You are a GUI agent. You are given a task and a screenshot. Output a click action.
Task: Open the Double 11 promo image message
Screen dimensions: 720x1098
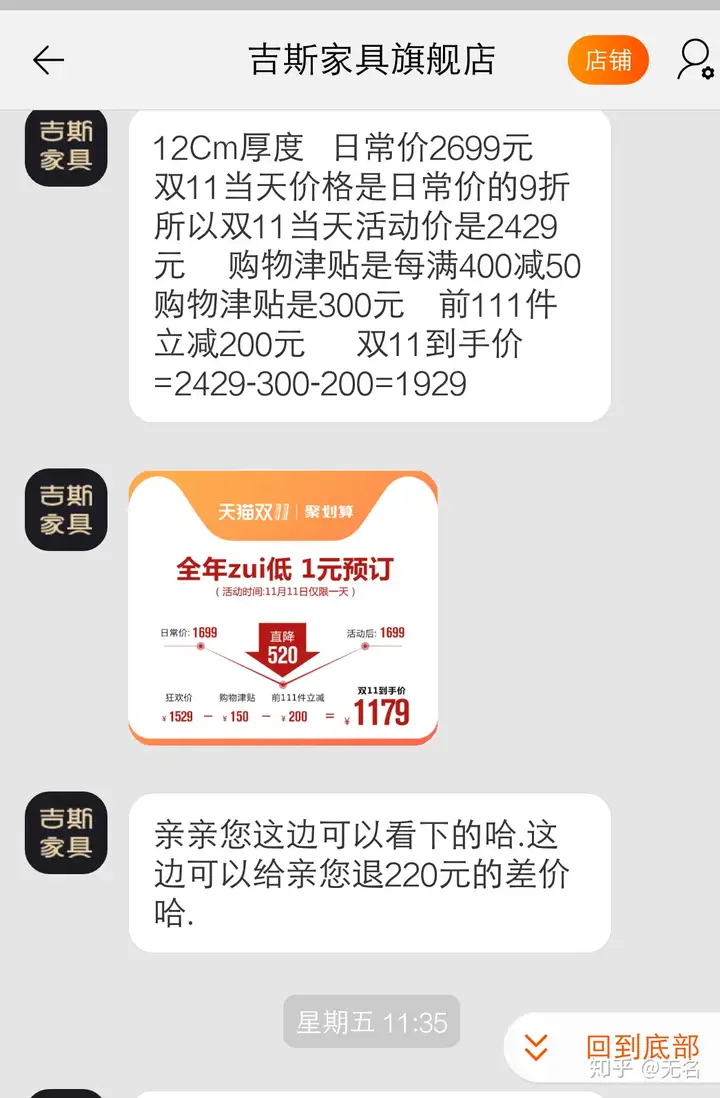click(283, 608)
